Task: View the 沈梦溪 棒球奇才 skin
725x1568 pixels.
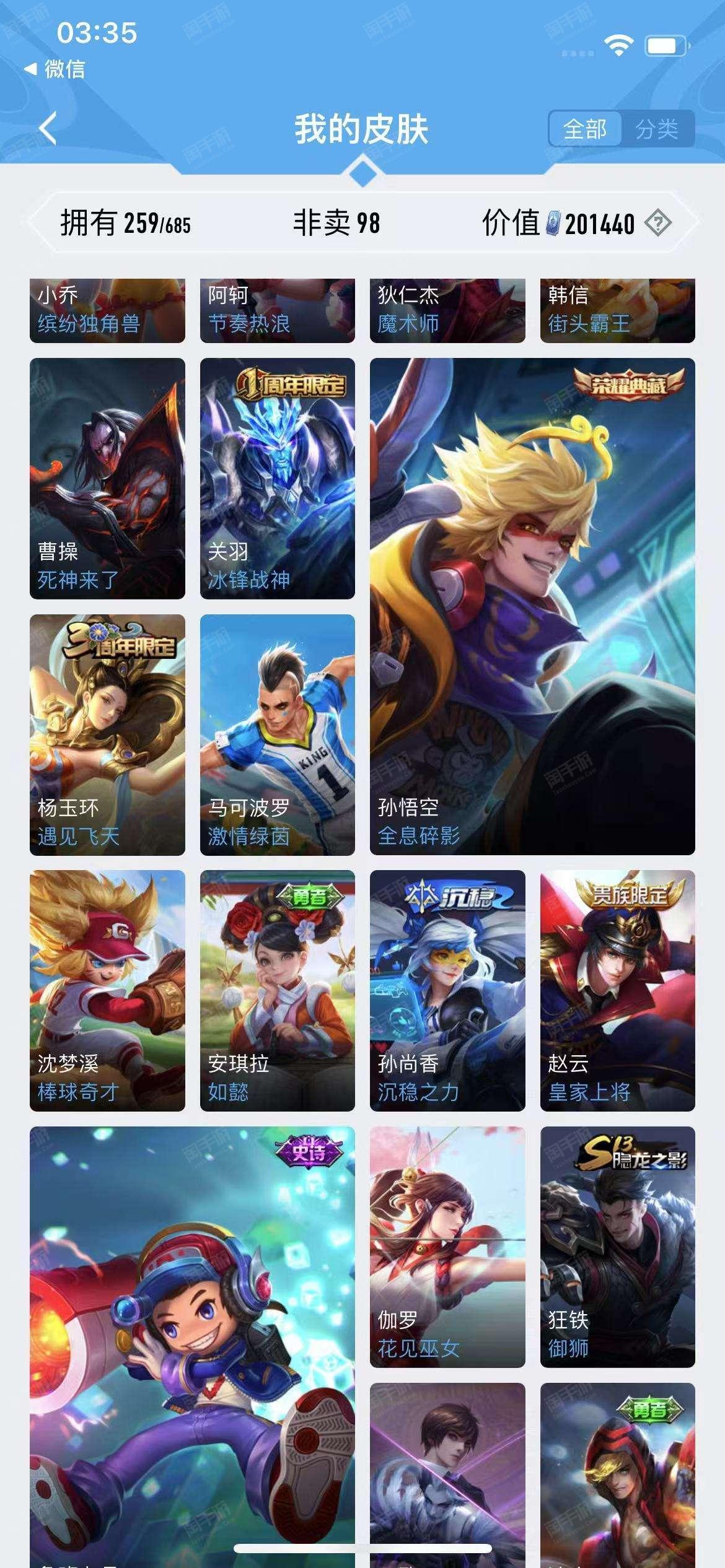Action: click(x=107, y=991)
